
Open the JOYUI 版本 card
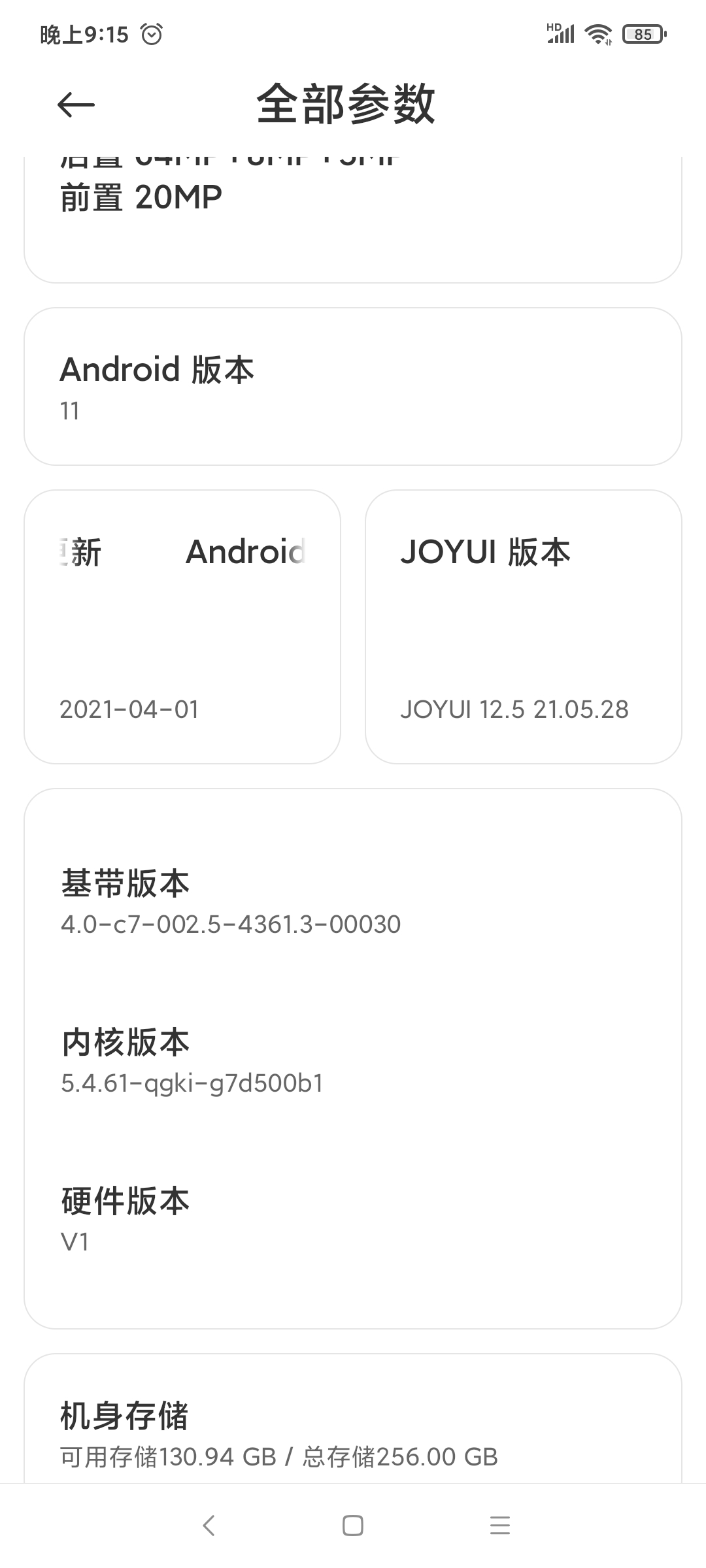click(524, 627)
